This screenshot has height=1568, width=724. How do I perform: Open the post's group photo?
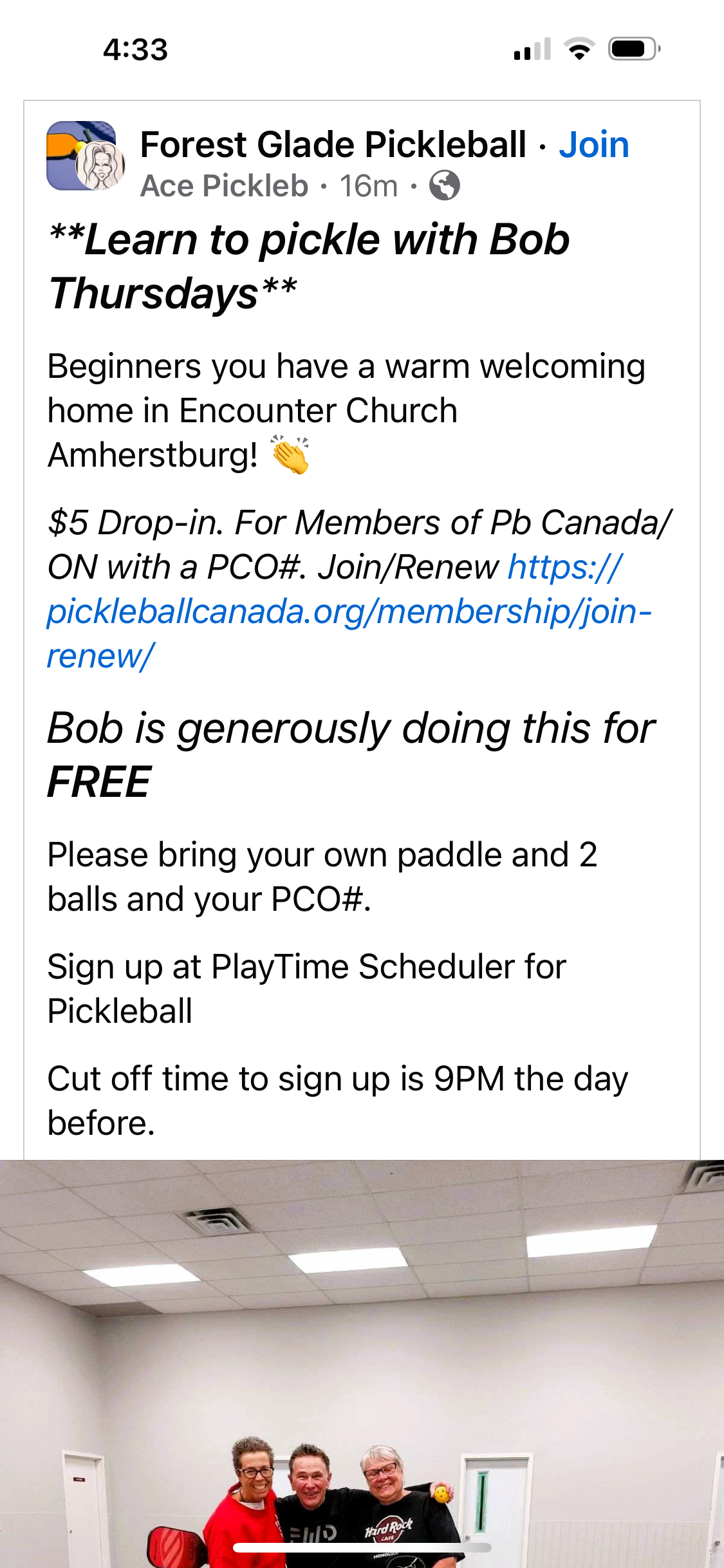pyautogui.click(x=362, y=1363)
